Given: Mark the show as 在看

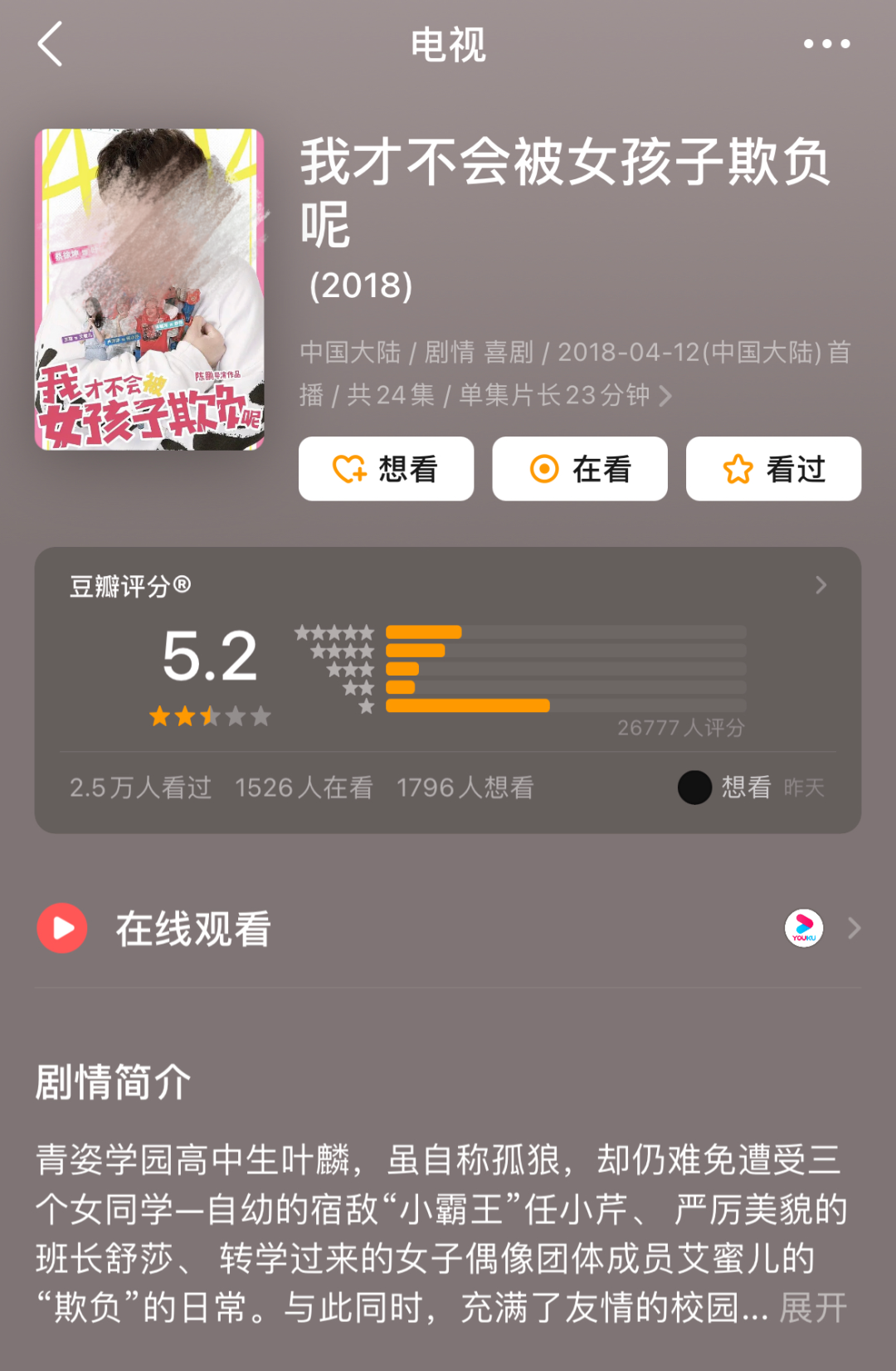Looking at the screenshot, I should pos(579,469).
